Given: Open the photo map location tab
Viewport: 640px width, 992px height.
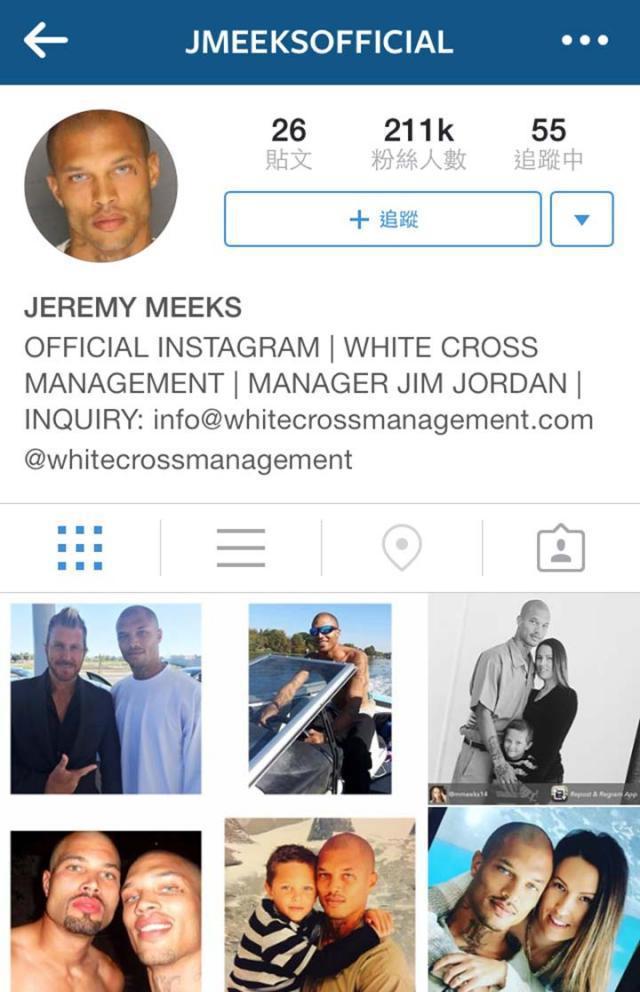Looking at the screenshot, I should [401, 547].
